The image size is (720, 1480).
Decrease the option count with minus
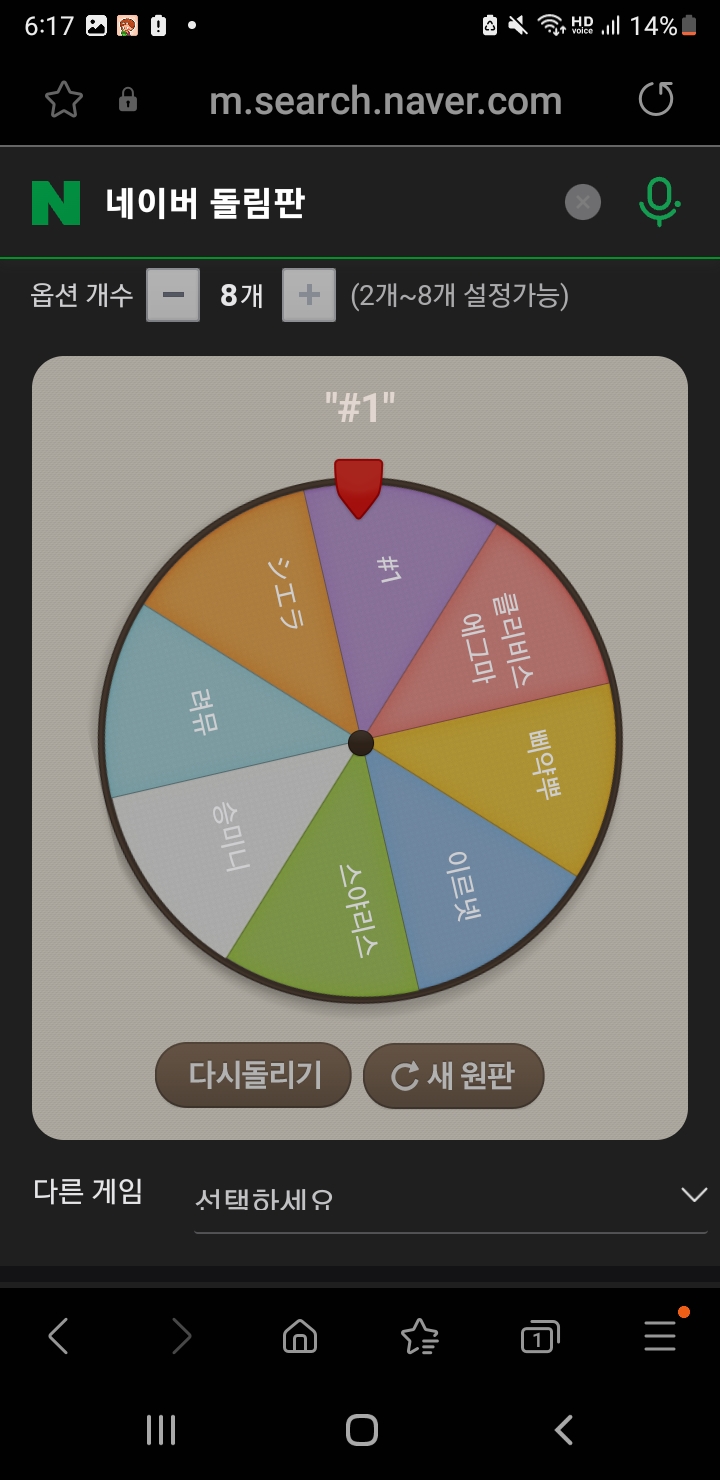pos(173,295)
